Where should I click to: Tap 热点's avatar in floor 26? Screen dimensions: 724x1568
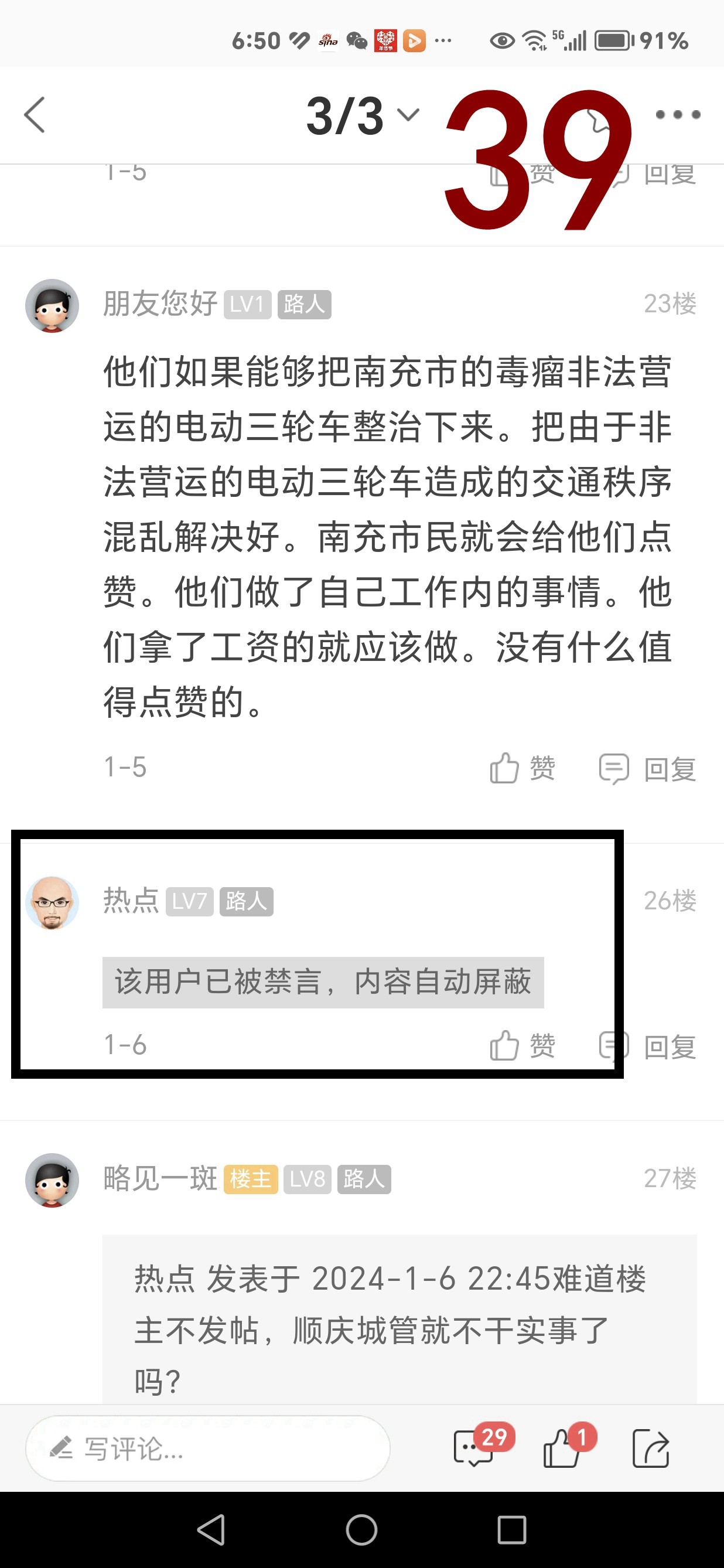pos(52,903)
